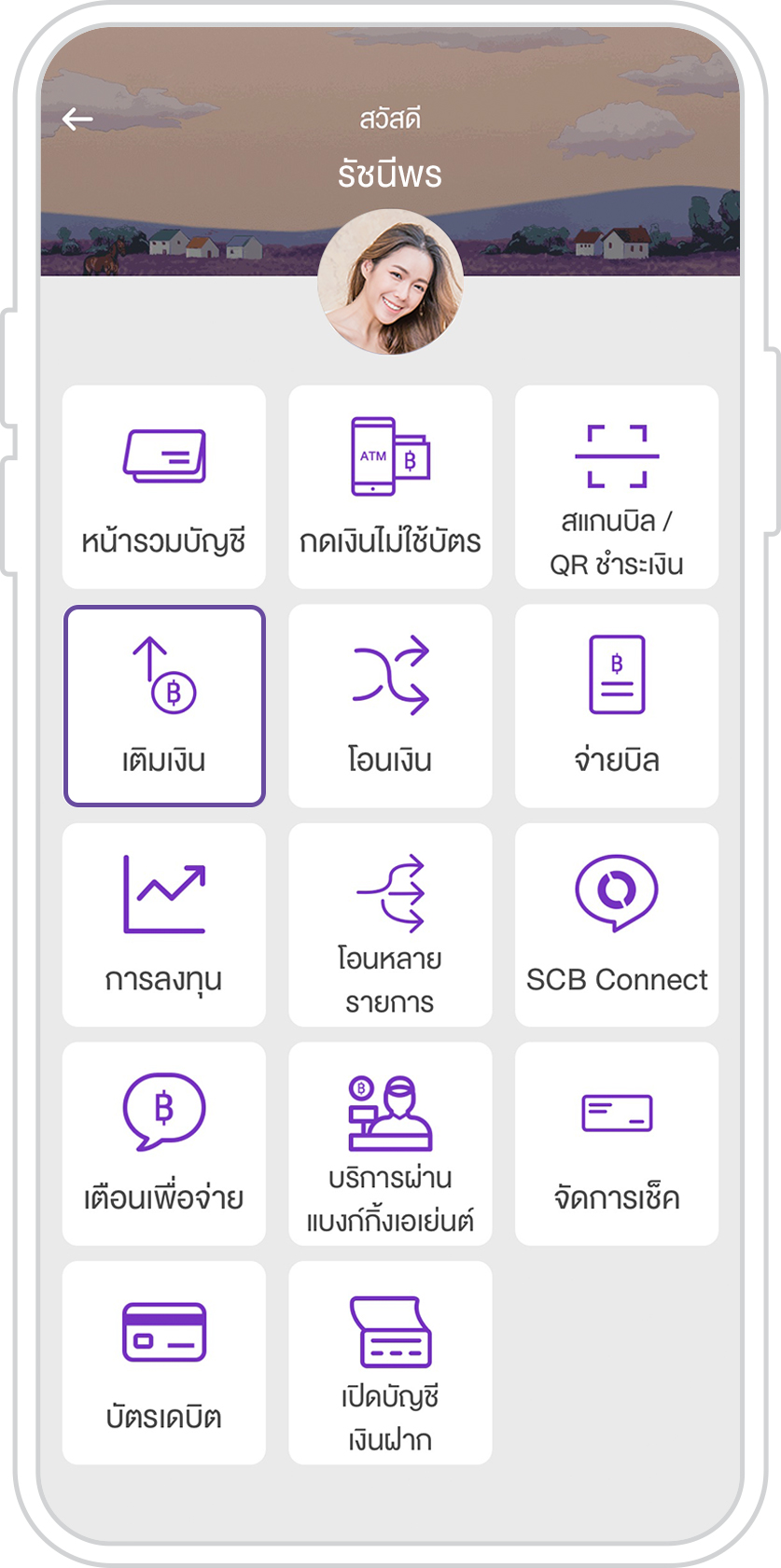The image size is (781, 1568).
Task: Open โอนเงin transfer menu
Action: pyautogui.click(x=390, y=707)
